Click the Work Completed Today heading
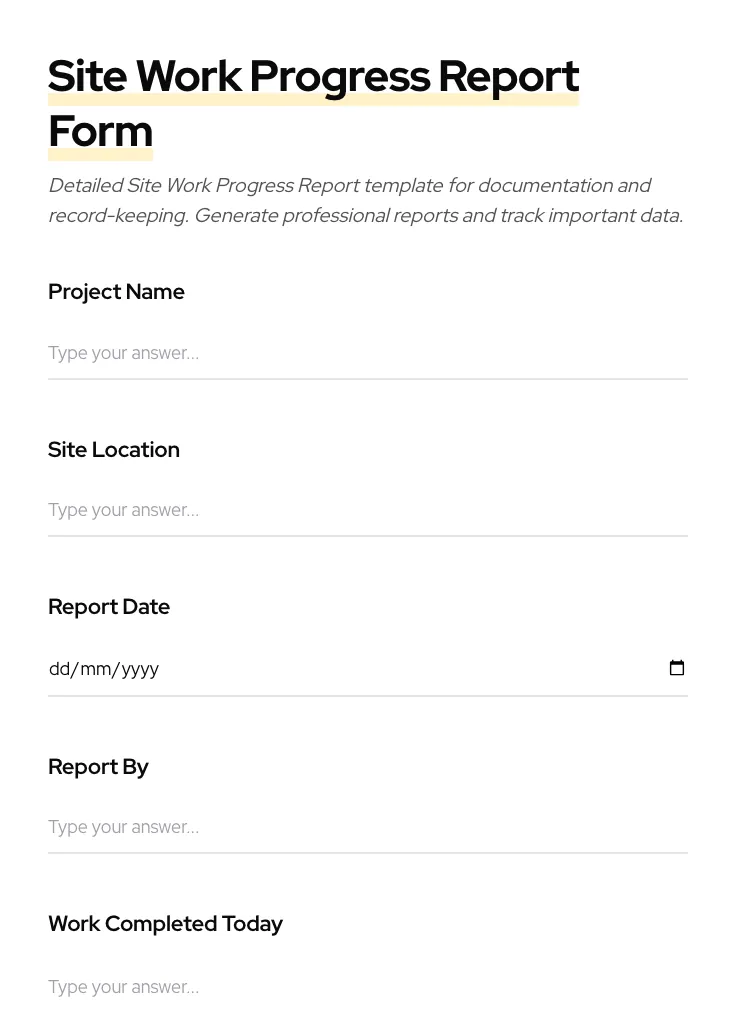This screenshot has height=1024, width=736. coord(165,924)
